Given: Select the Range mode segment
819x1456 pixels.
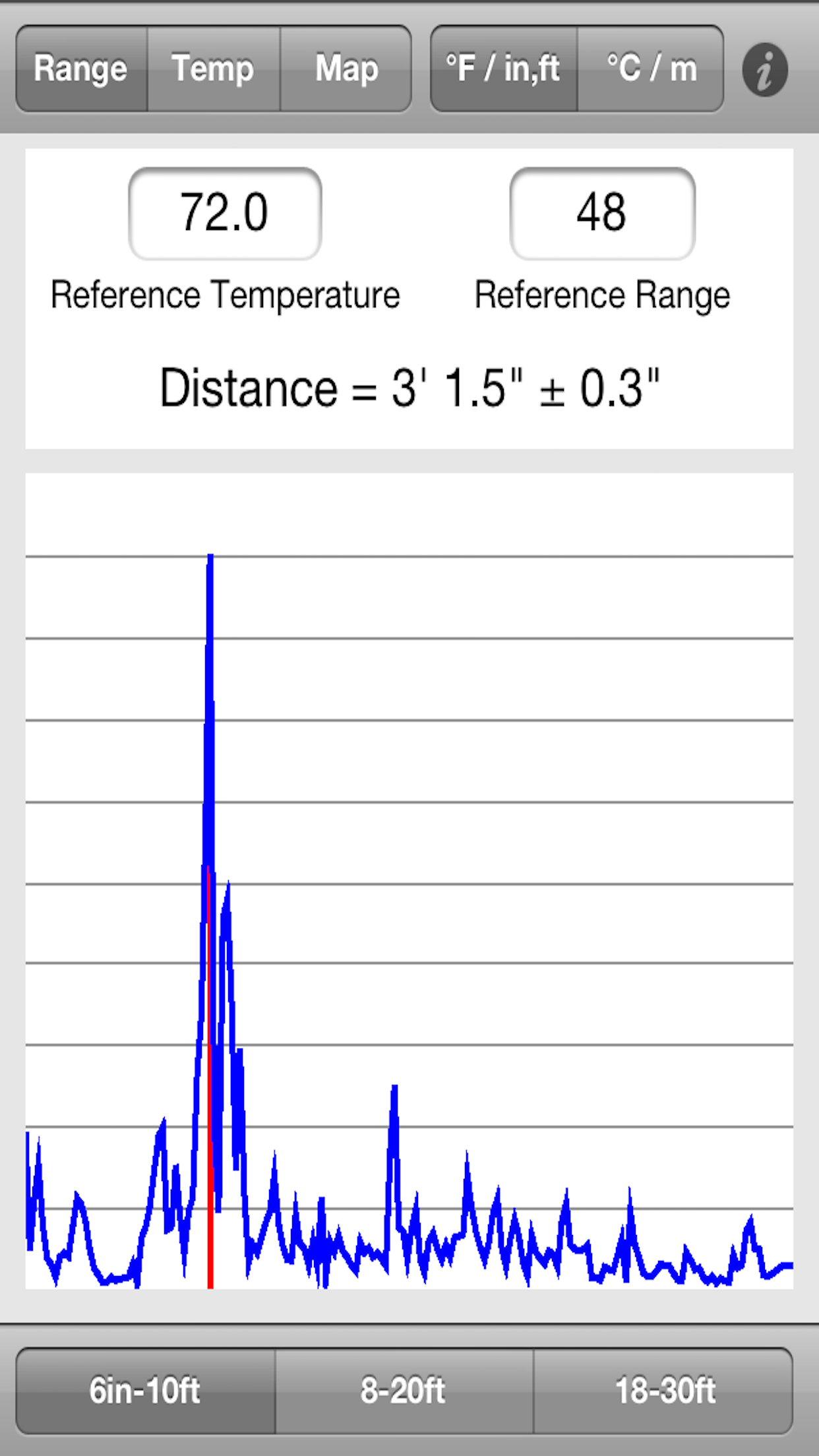Looking at the screenshot, I should 81,69.
